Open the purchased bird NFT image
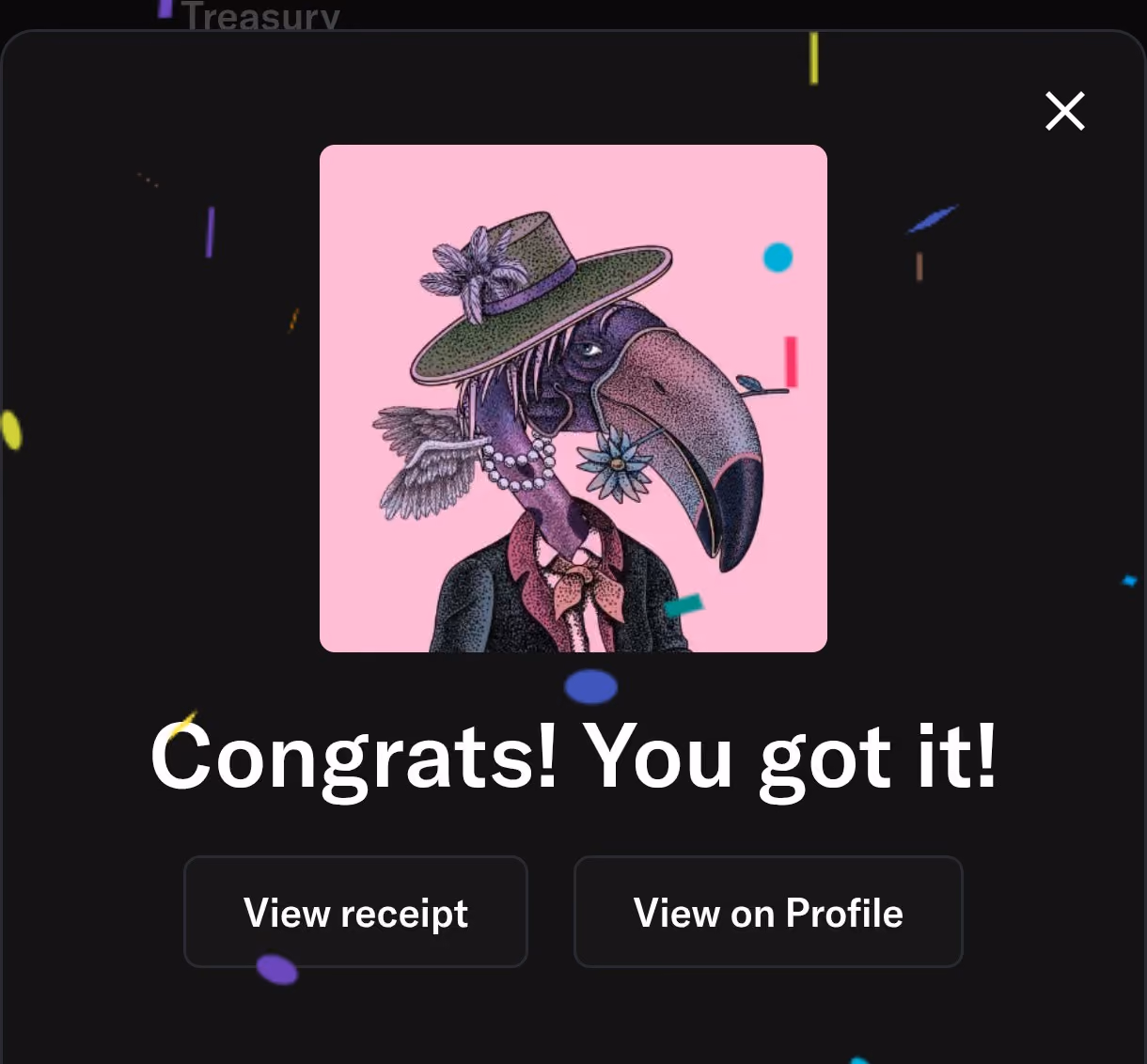 point(573,399)
